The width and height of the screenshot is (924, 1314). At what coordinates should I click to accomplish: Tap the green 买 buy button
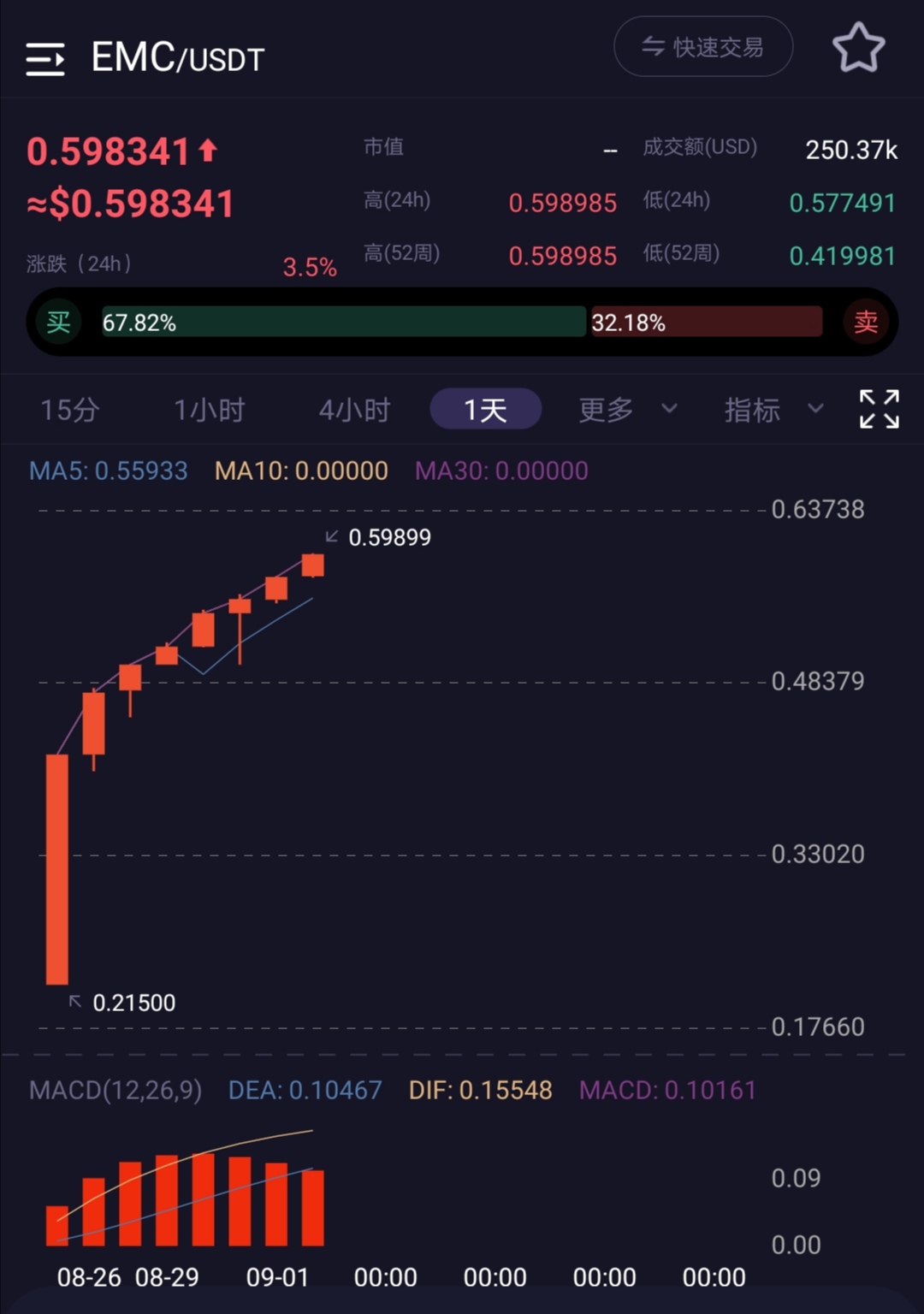tap(59, 323)
